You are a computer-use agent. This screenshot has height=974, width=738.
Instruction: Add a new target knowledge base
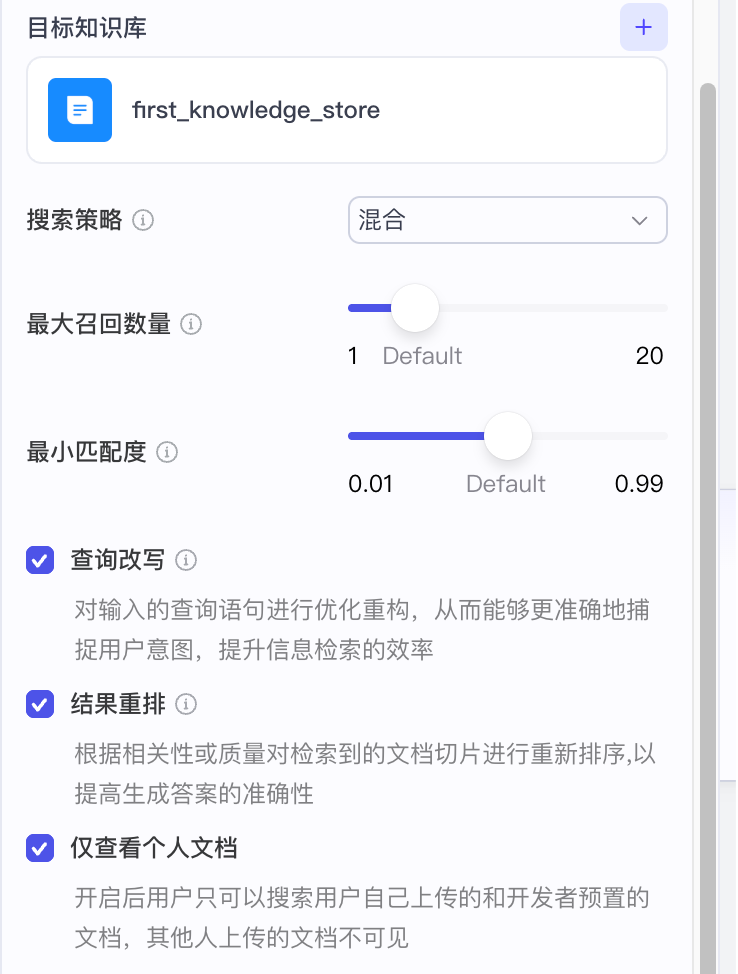(643, 27)
